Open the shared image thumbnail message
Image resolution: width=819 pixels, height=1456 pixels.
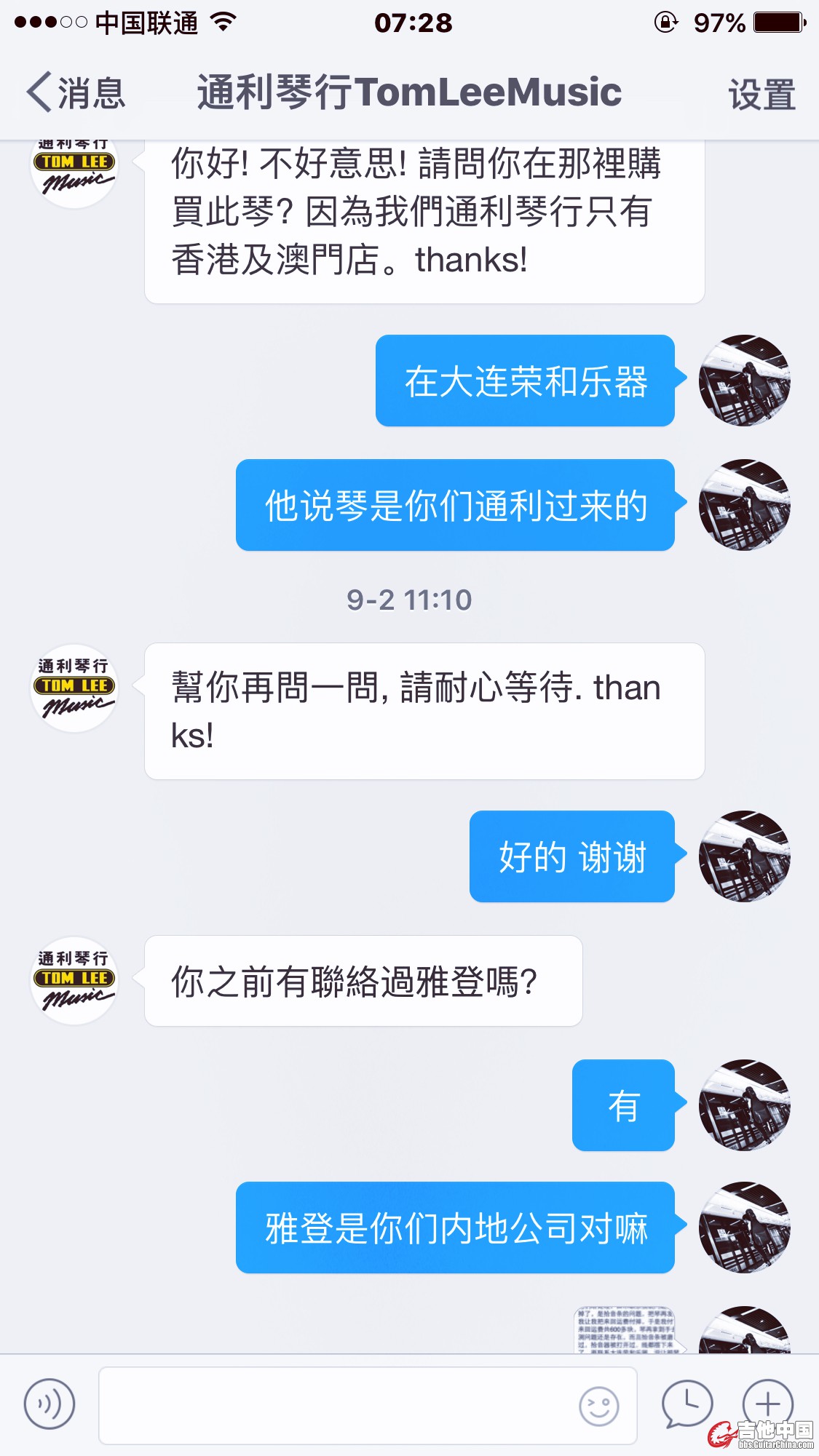click(626, 1331)
